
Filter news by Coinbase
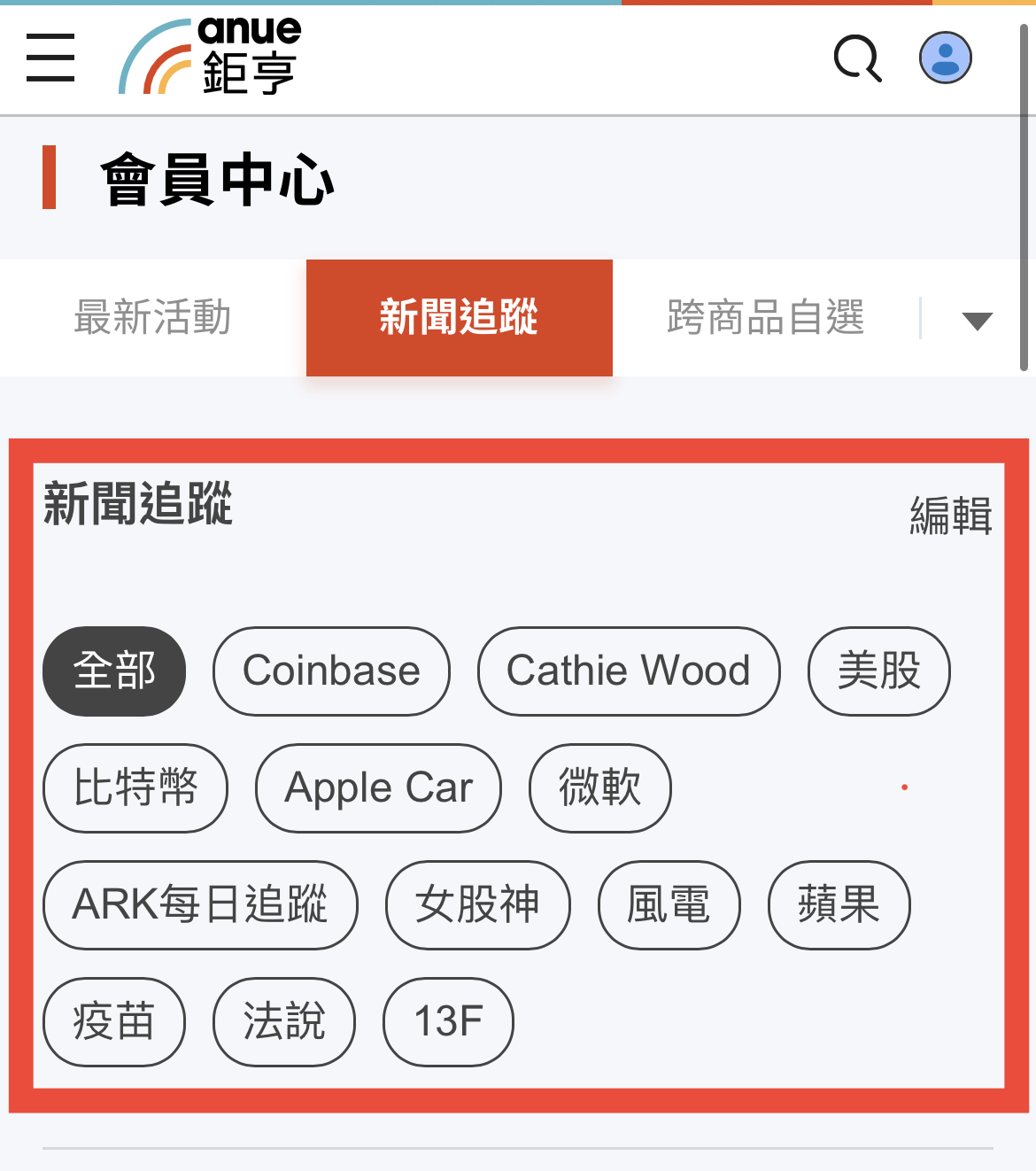pyautogui.click(x=331, y=671)
